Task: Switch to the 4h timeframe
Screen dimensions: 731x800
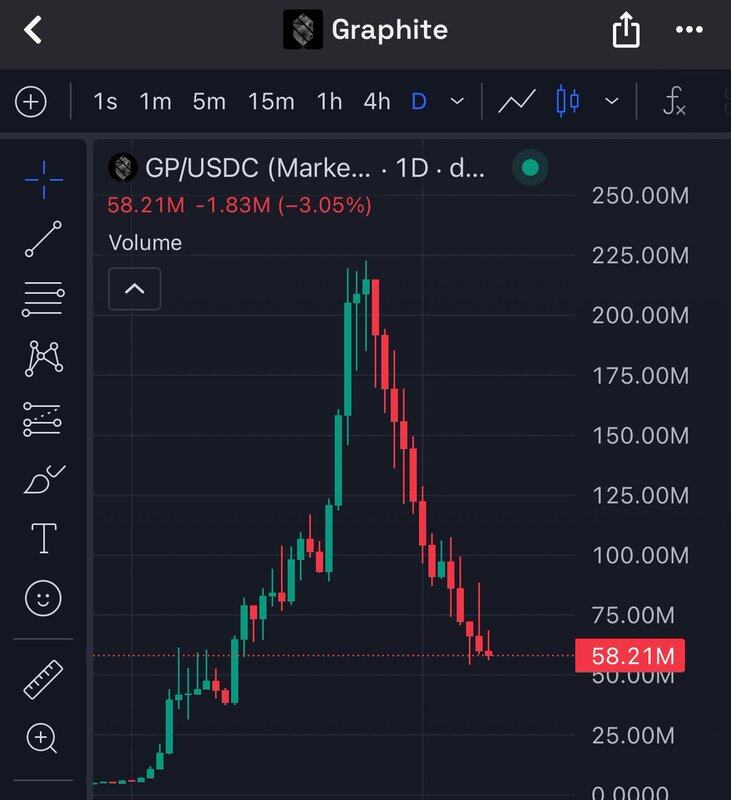Action: pyautogui.click(x=377, y=102)
